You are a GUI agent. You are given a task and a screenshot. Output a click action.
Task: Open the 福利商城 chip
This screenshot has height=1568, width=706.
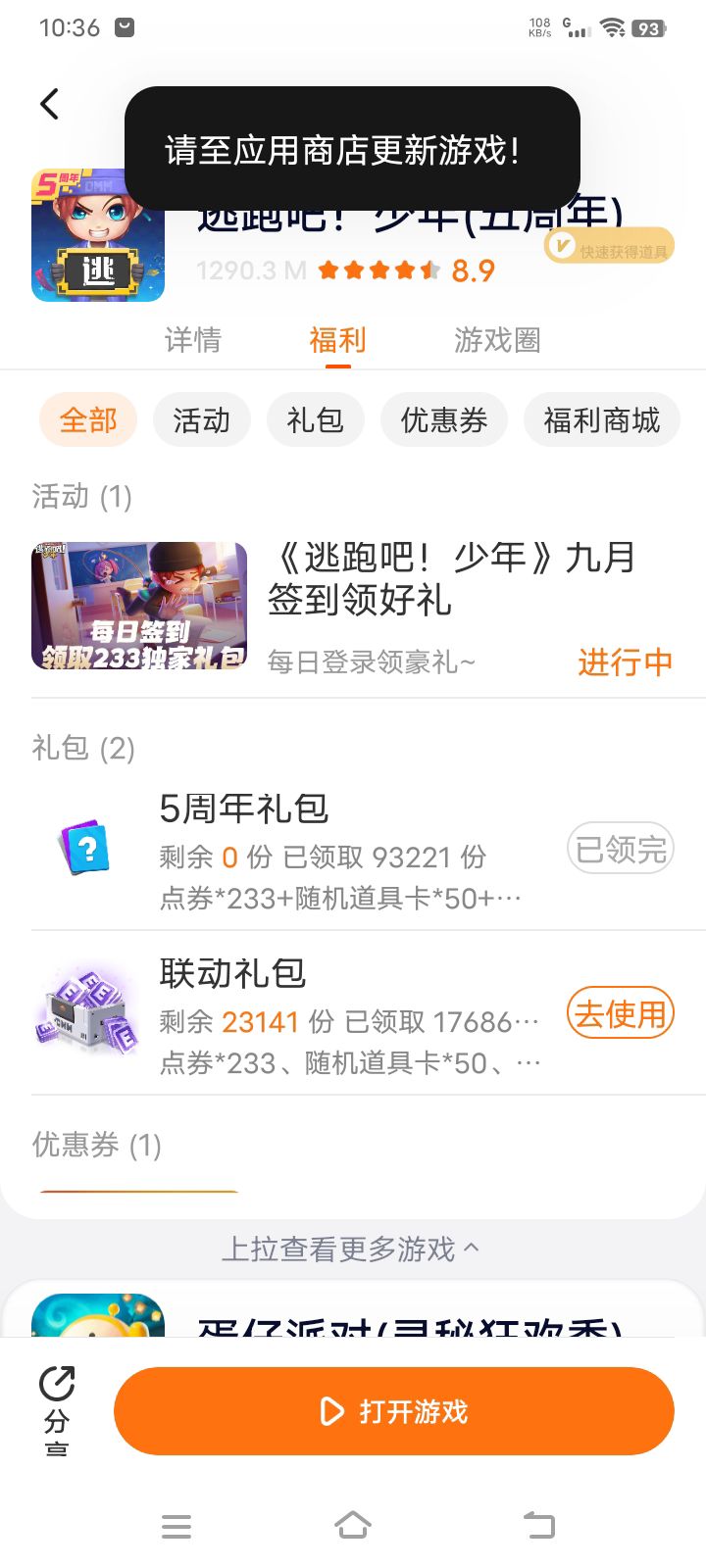pyautogui.click(x=602, y=420)
